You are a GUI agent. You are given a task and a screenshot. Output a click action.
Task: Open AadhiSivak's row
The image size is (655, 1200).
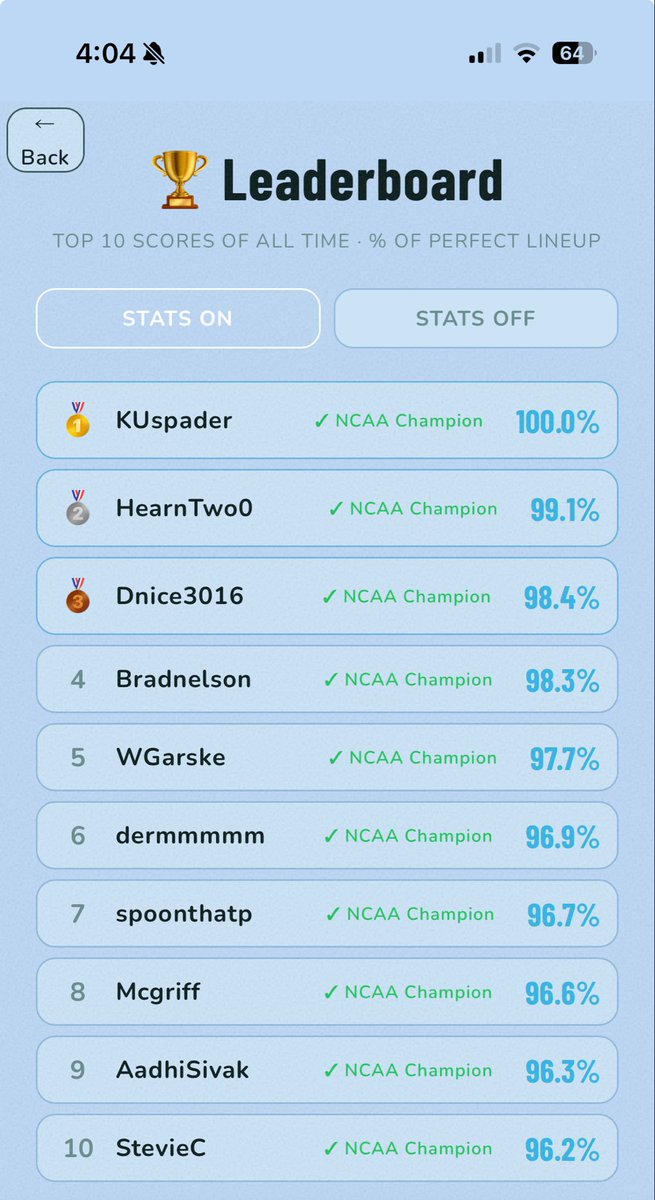[327, 1070]
